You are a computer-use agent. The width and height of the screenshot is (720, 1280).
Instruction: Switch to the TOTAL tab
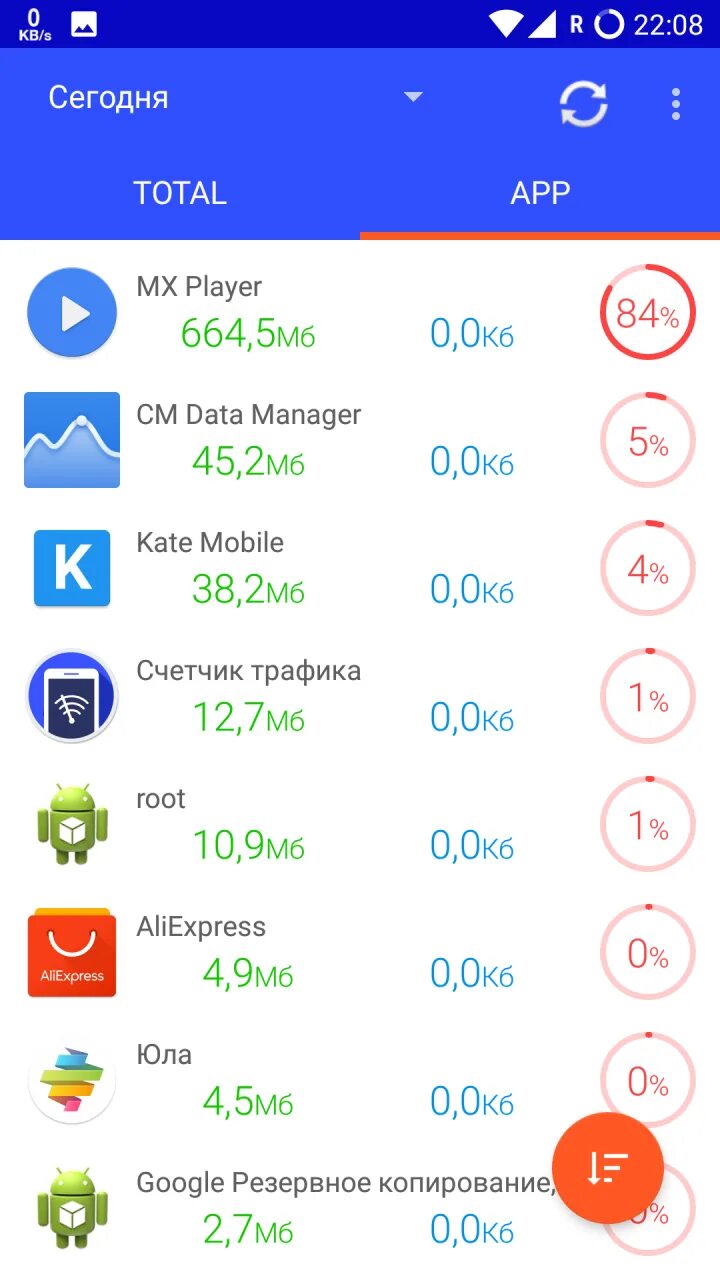click(180, 193)
